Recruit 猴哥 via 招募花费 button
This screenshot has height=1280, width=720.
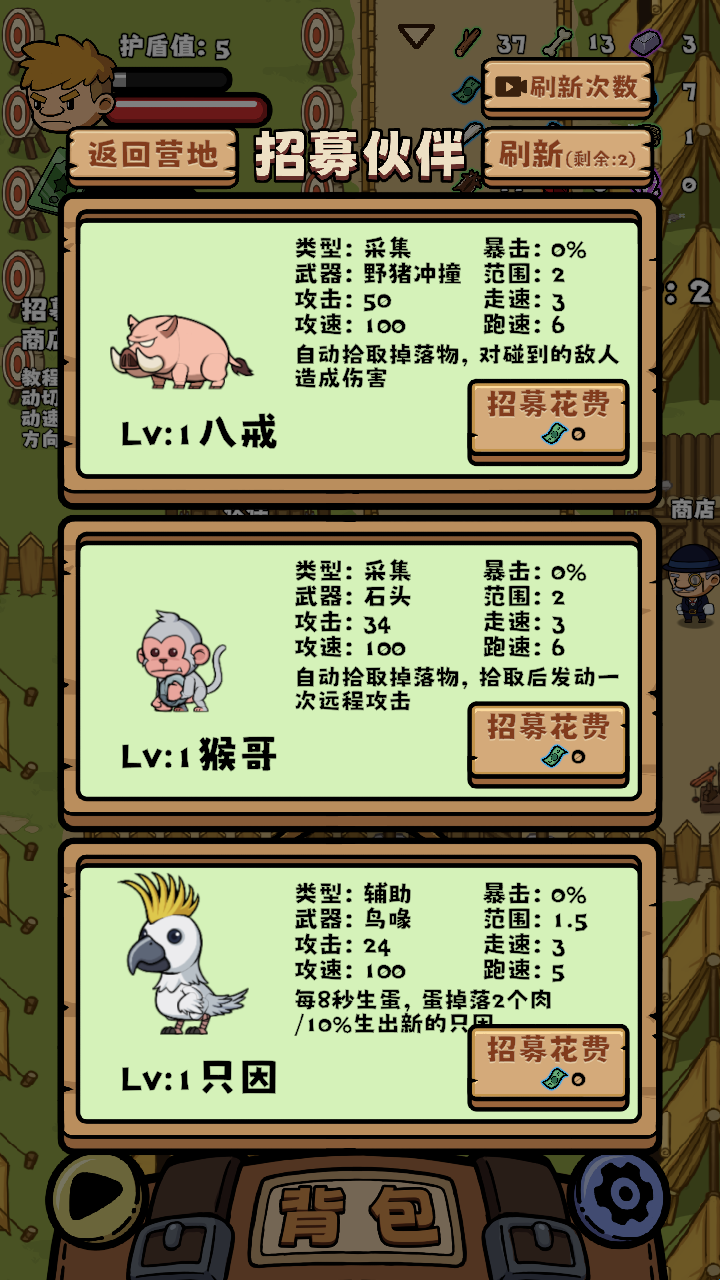tap(548, 741)
